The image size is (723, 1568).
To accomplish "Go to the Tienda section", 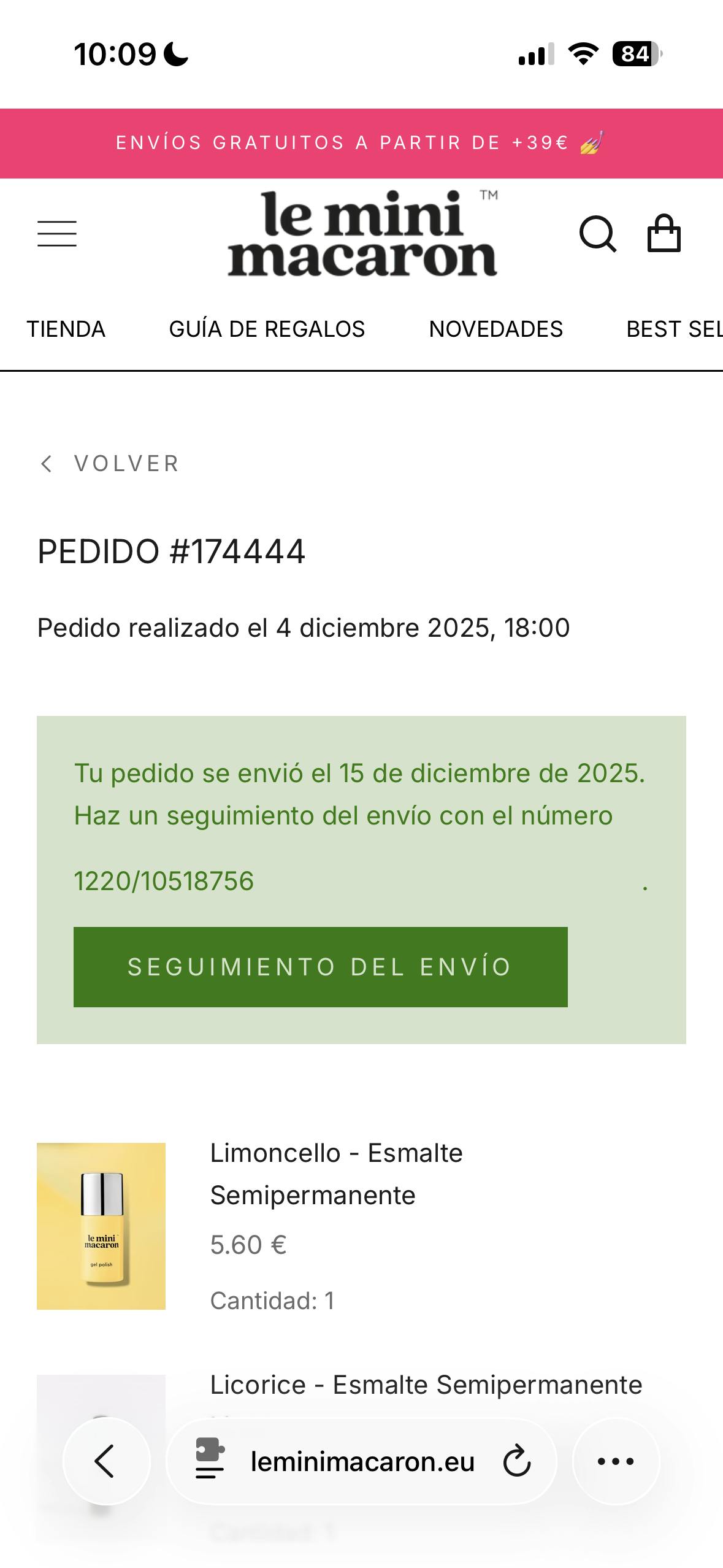I will (66, 329).
